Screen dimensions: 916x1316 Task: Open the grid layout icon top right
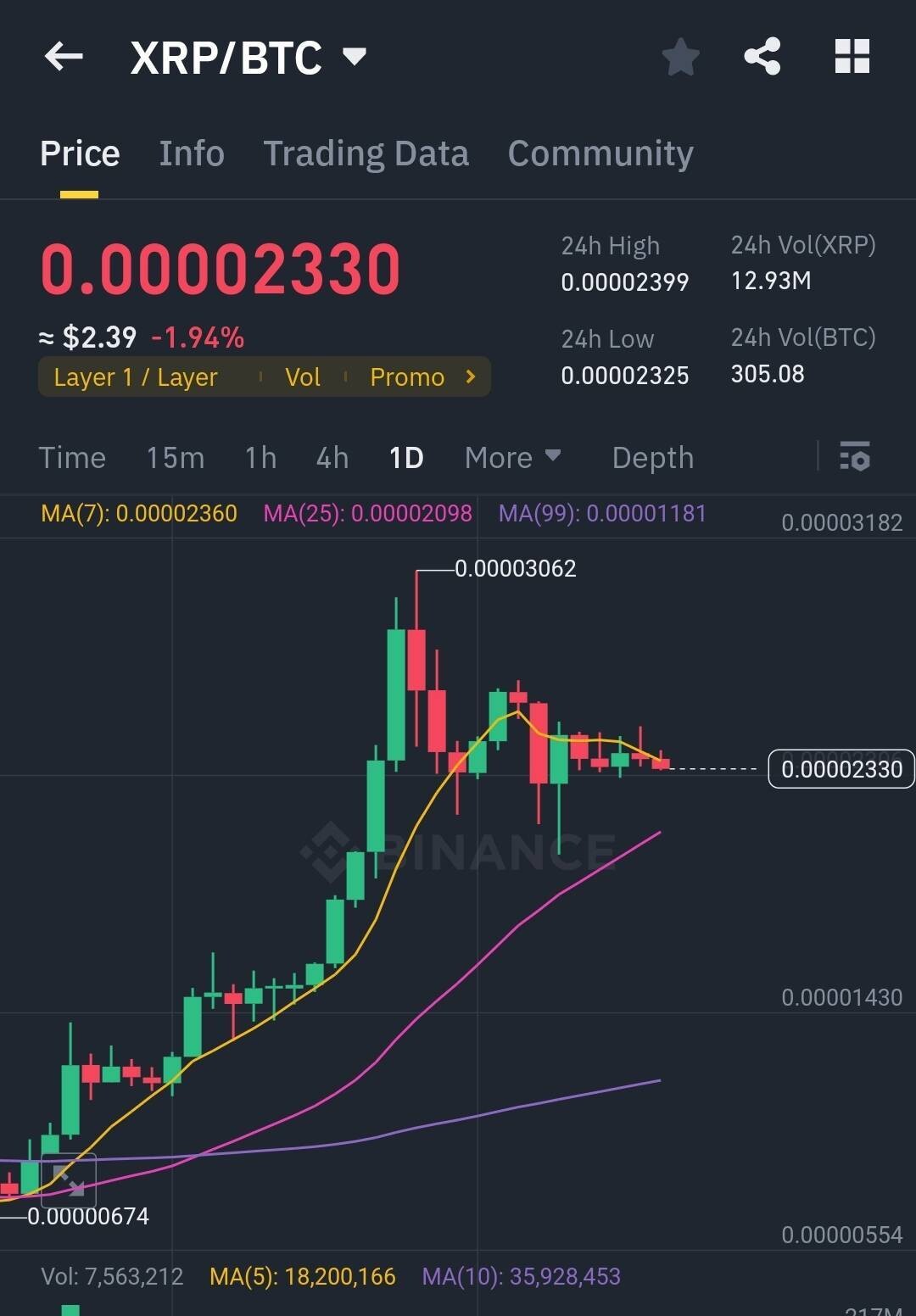pyautogui.click(x=852, y=56)
